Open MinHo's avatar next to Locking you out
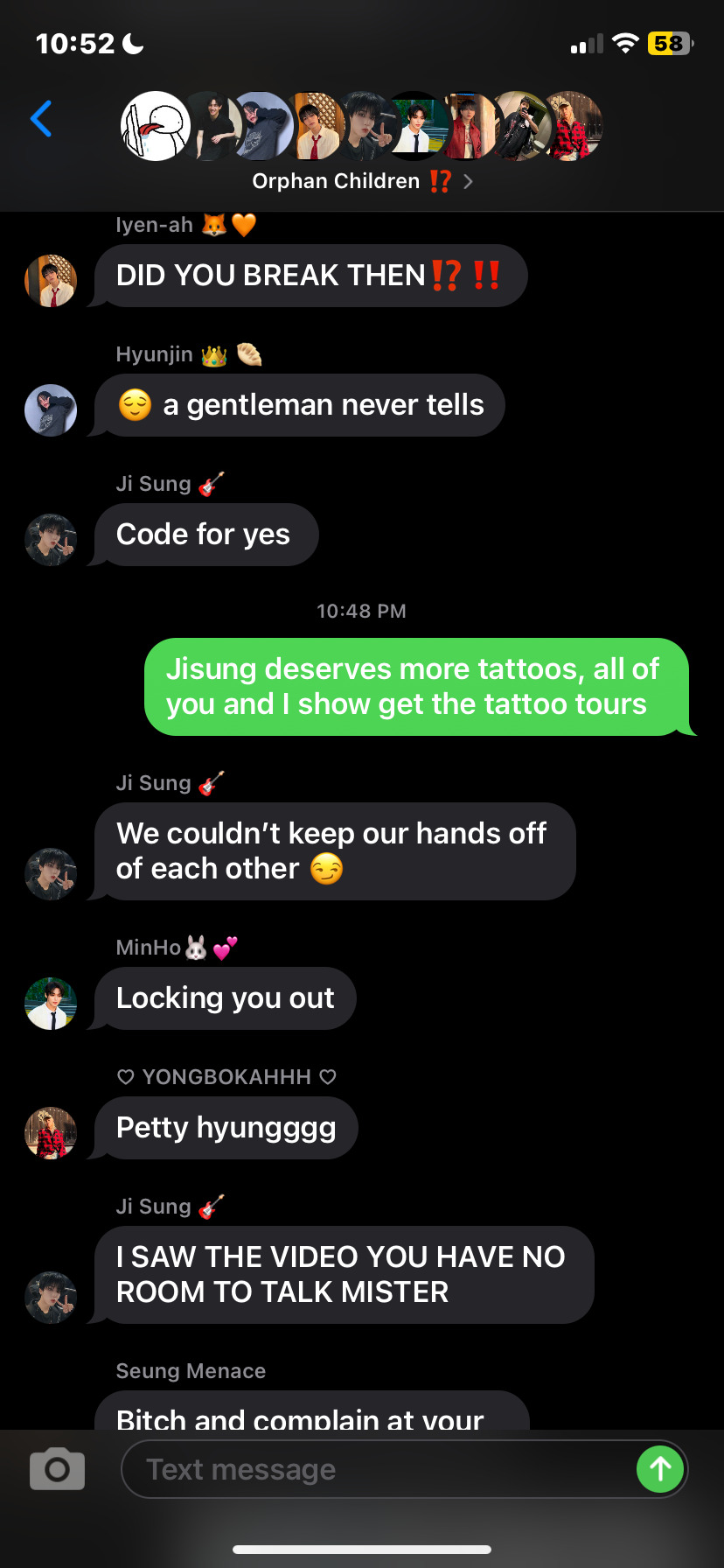The image size is (724, 1568). click(x=51, y=1004)
